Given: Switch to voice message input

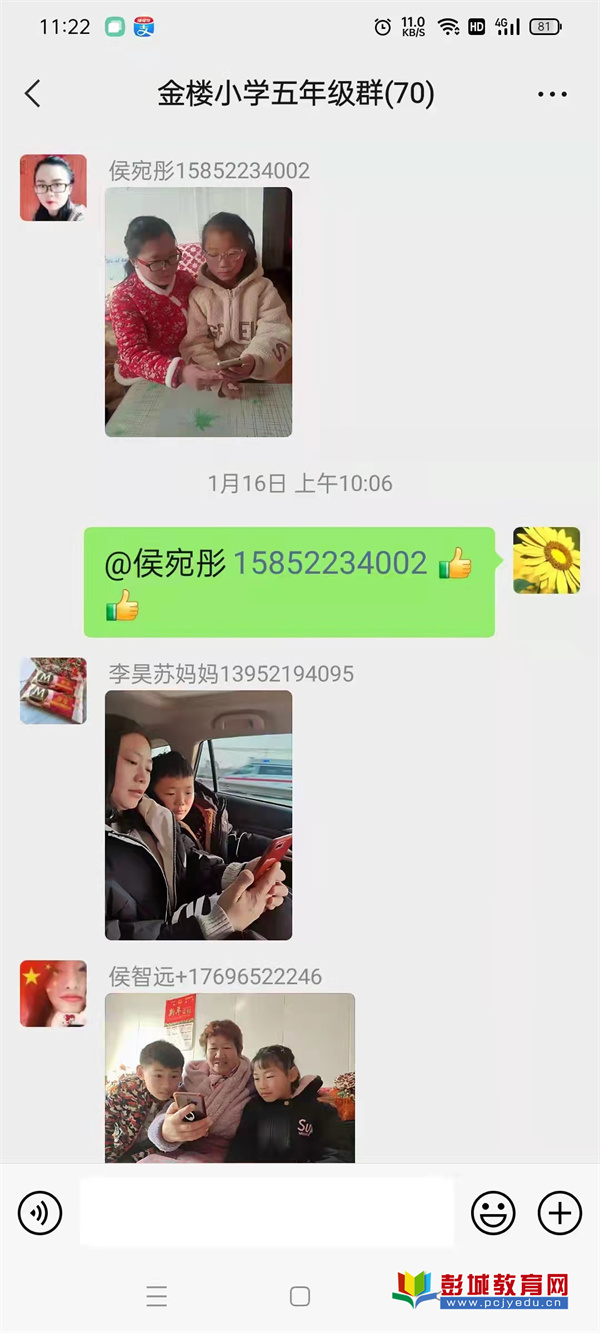Looking at the screenshot, I should tap(40, 1213).
